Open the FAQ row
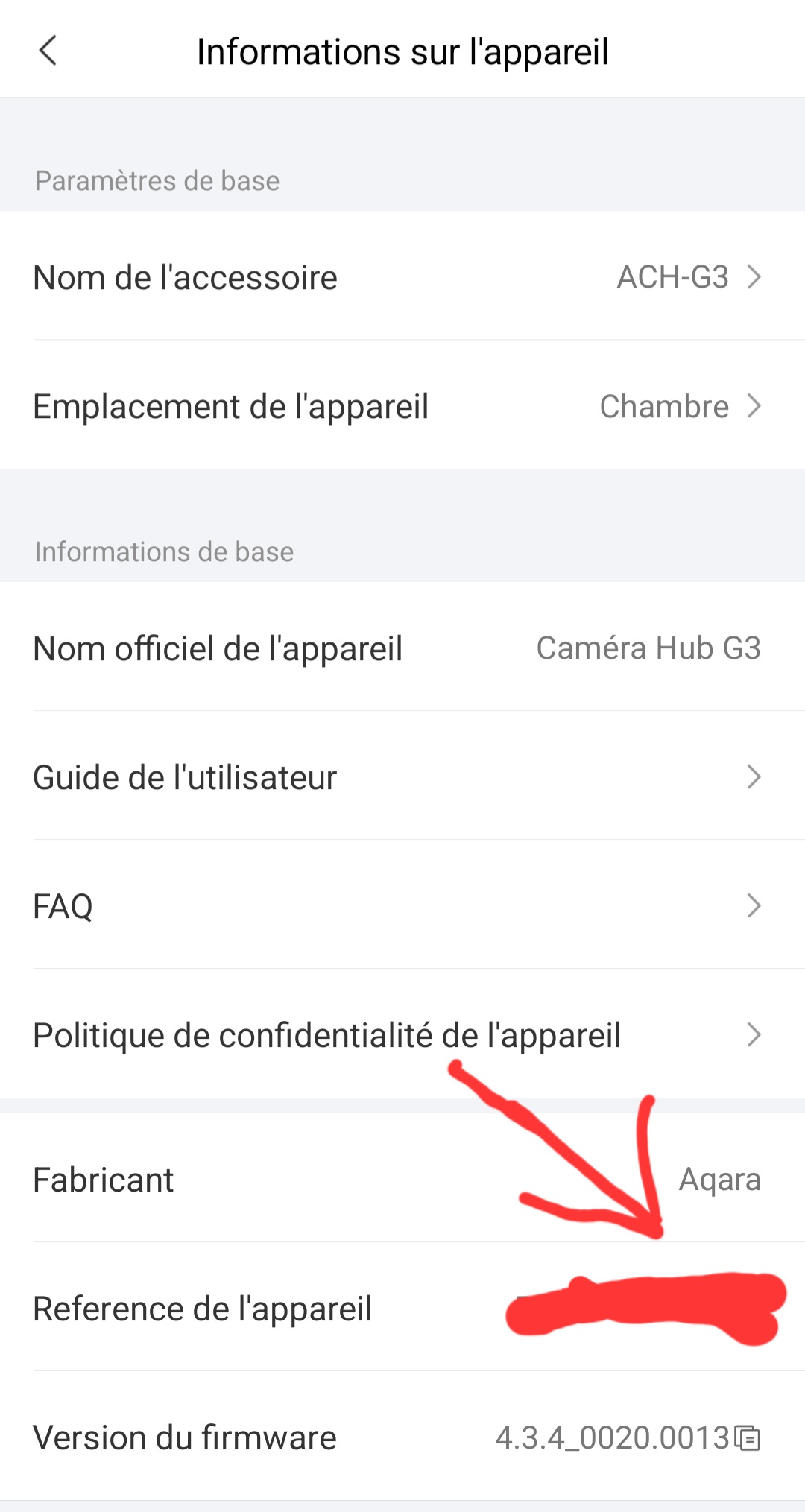 (x=402, y=905)
